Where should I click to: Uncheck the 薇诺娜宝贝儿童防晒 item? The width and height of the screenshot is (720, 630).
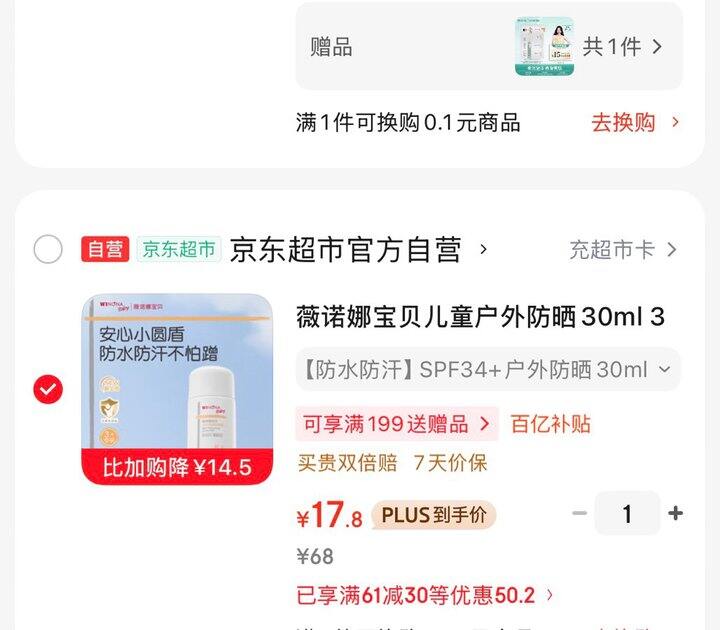[48, 389]
